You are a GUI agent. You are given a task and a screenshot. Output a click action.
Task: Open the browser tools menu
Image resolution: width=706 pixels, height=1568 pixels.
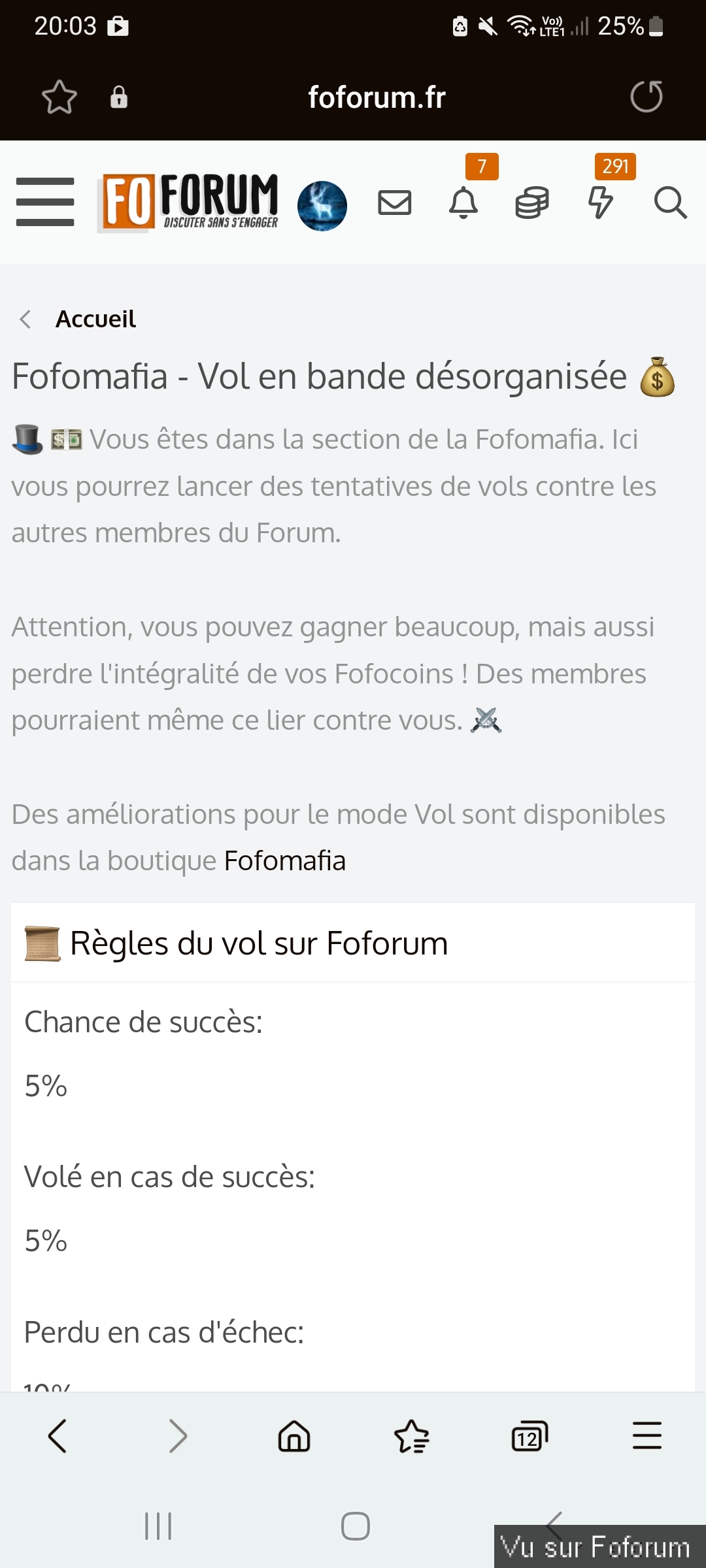tap(647, 1436)
